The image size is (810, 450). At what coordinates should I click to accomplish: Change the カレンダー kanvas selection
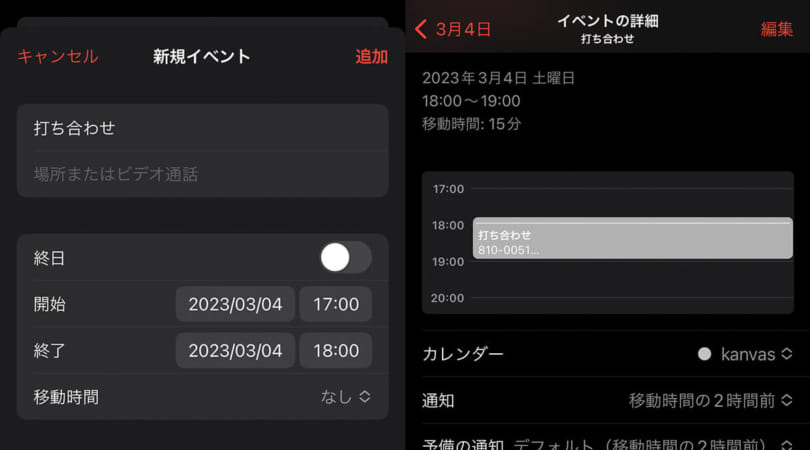coord(746,354)
